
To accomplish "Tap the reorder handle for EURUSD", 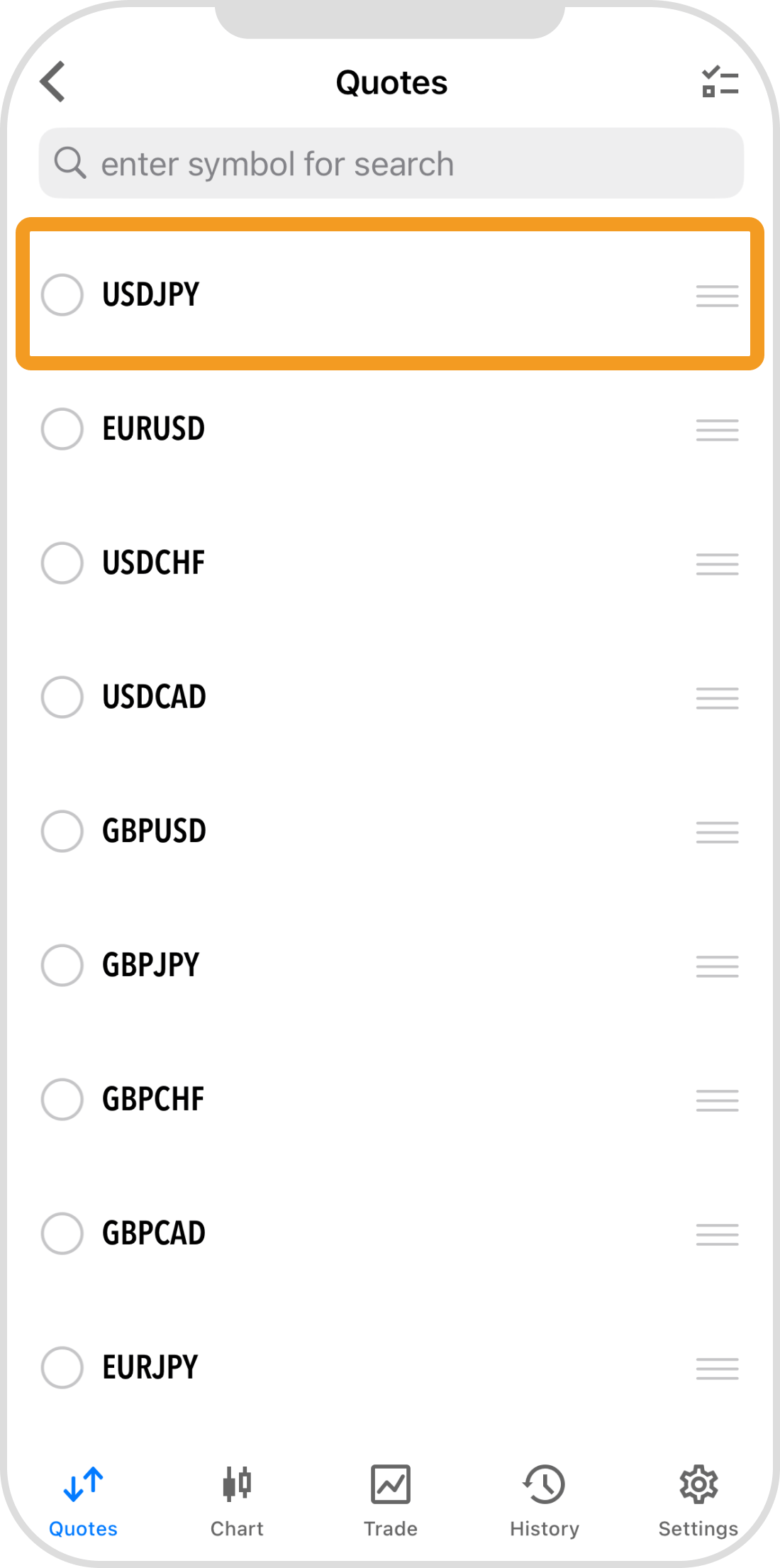I will pyautogui.click(x=717, y=430).
